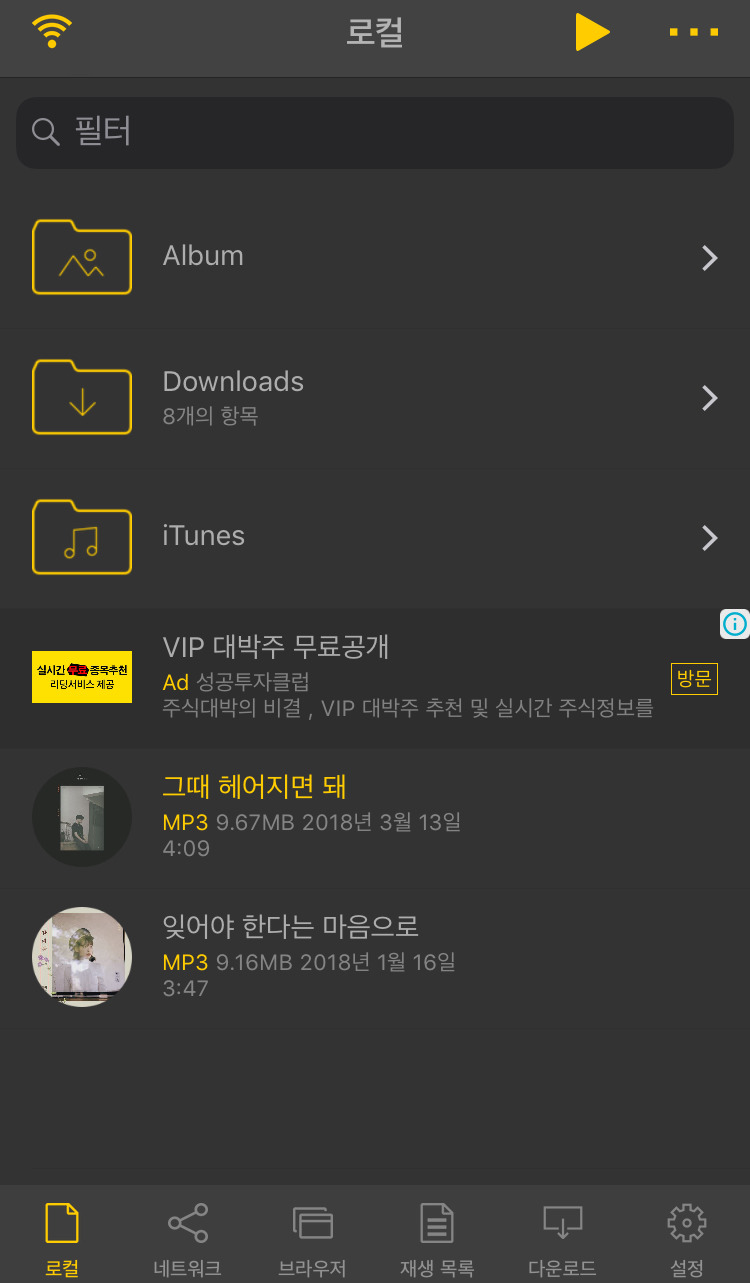750x1283 pixels.
Task: Open the iTunes folder
Action: (x=375, y=537)
